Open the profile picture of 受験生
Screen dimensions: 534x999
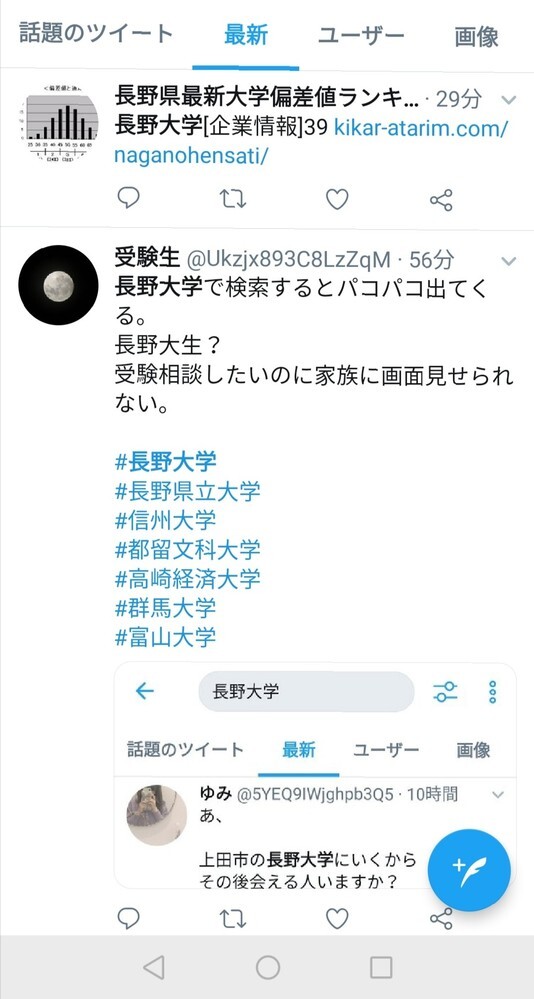coord(58,285)
